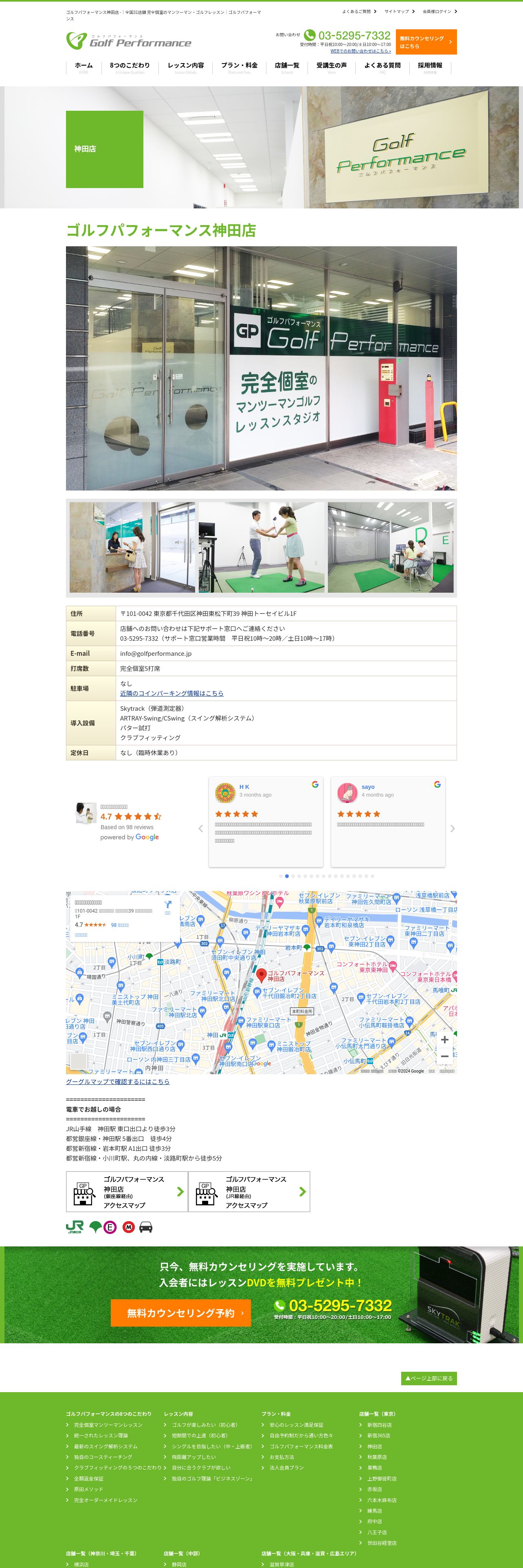Show next Google review with right arrow
Screen dimensions: 523x1568
point(453,828)
